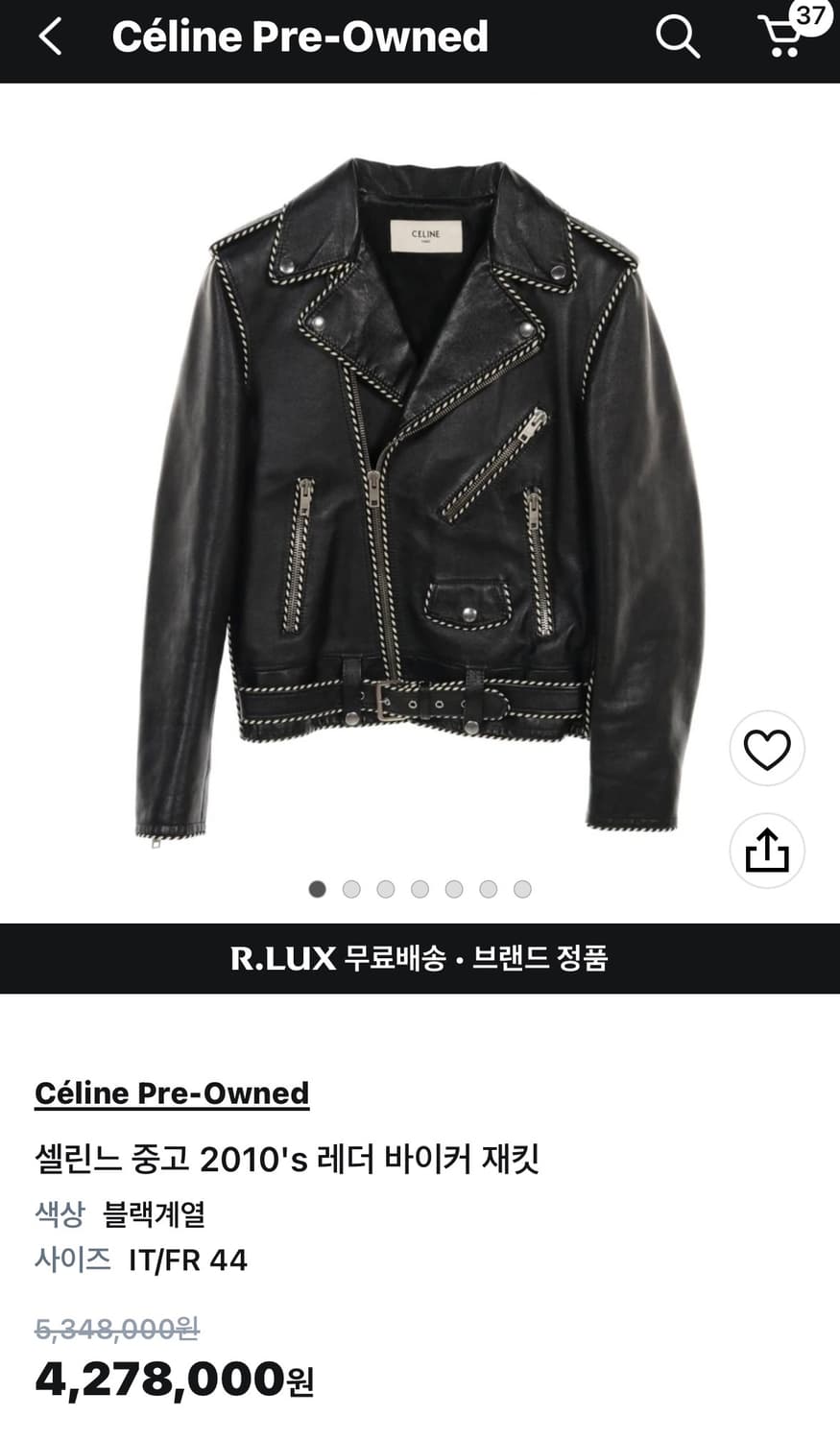The image size is (840, 1440).
Task: Open the search icon
Action: pyautogui.click(x=678, y=38)
